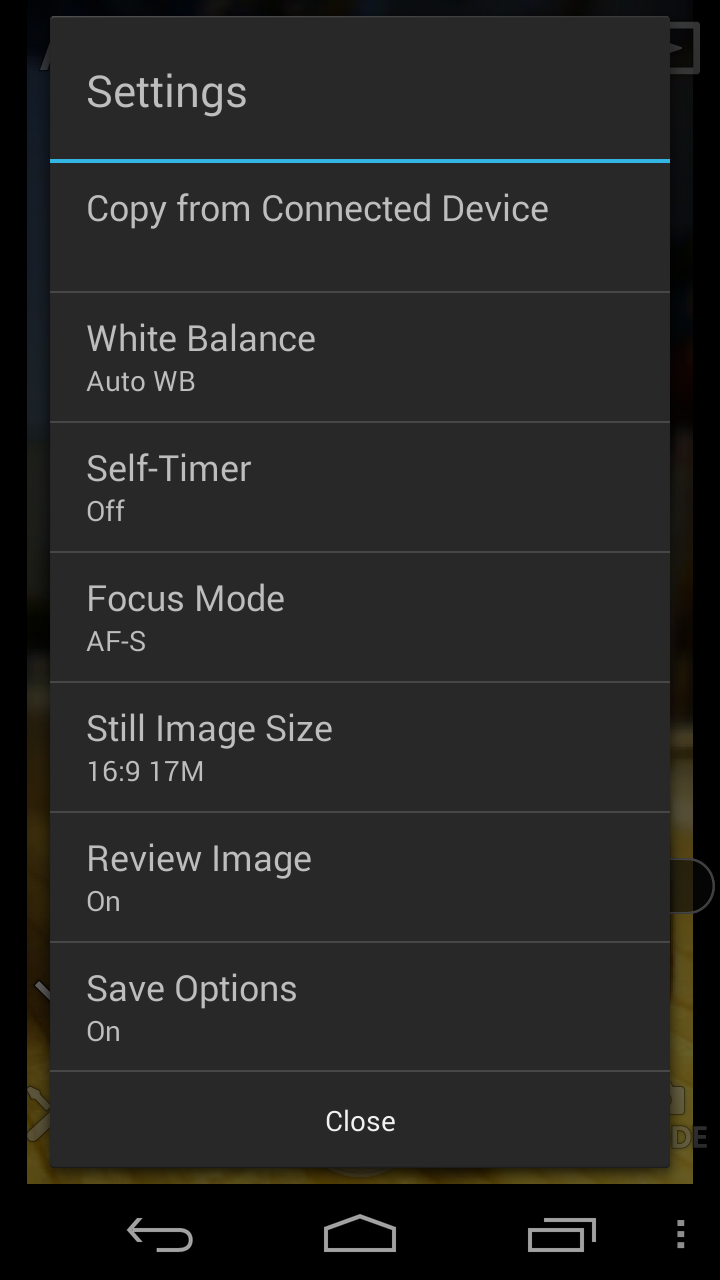The height and width of the screenshot is (1280, 720).
Task: Open Self-Timer options
Action: (360, 487)
